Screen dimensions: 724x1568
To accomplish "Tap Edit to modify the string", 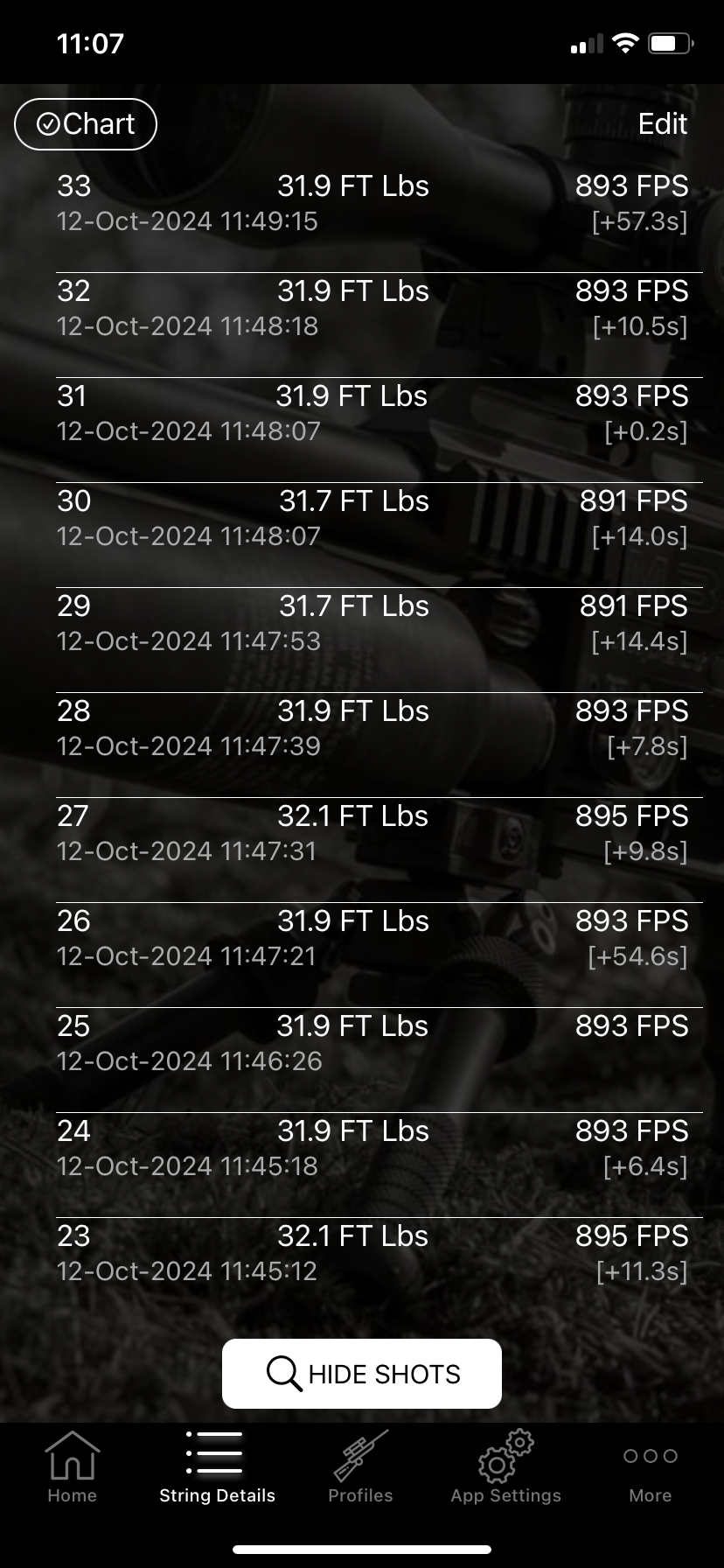I will click(662, 124).
